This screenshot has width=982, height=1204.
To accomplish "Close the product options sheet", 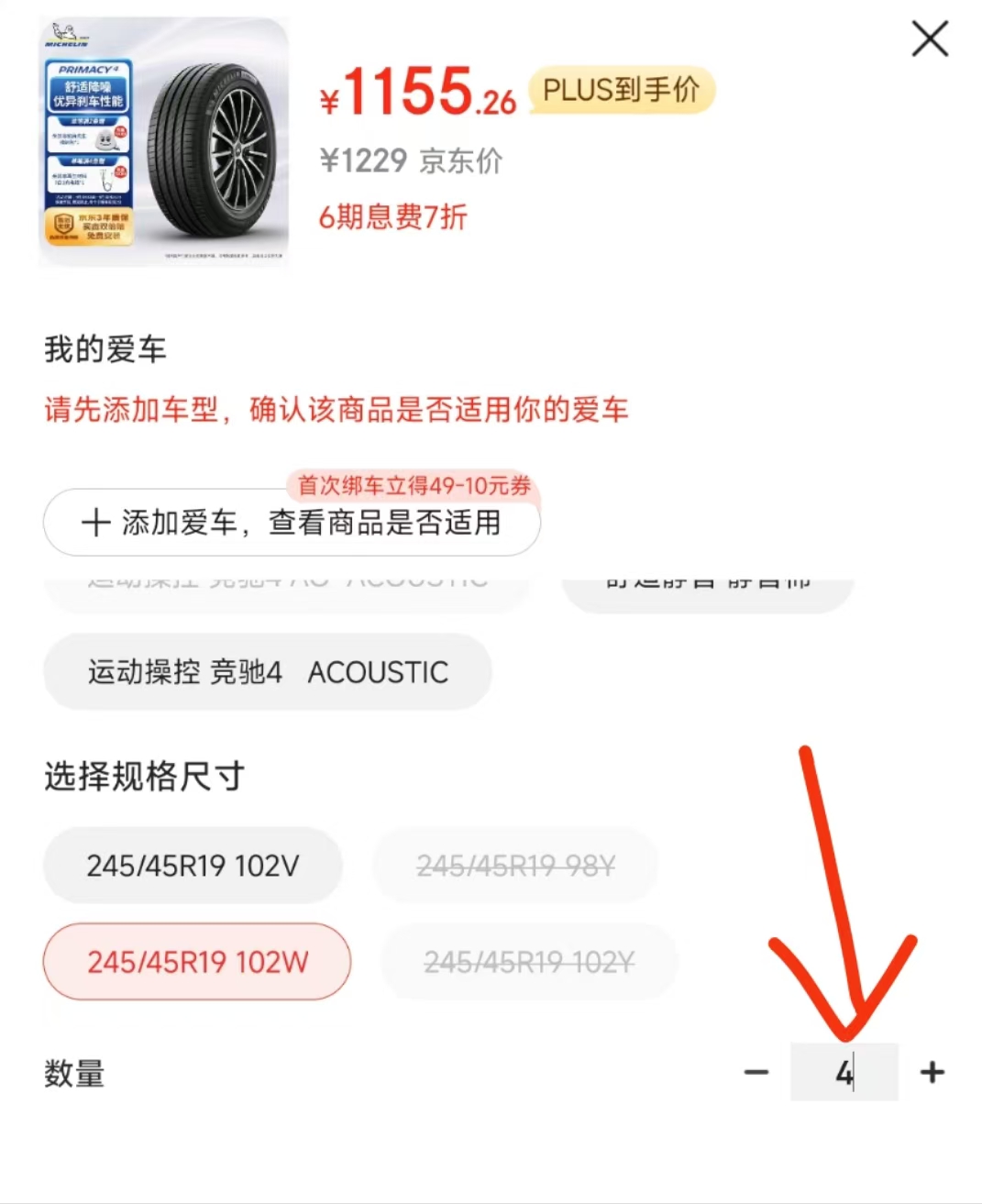I will click(929, 40).
